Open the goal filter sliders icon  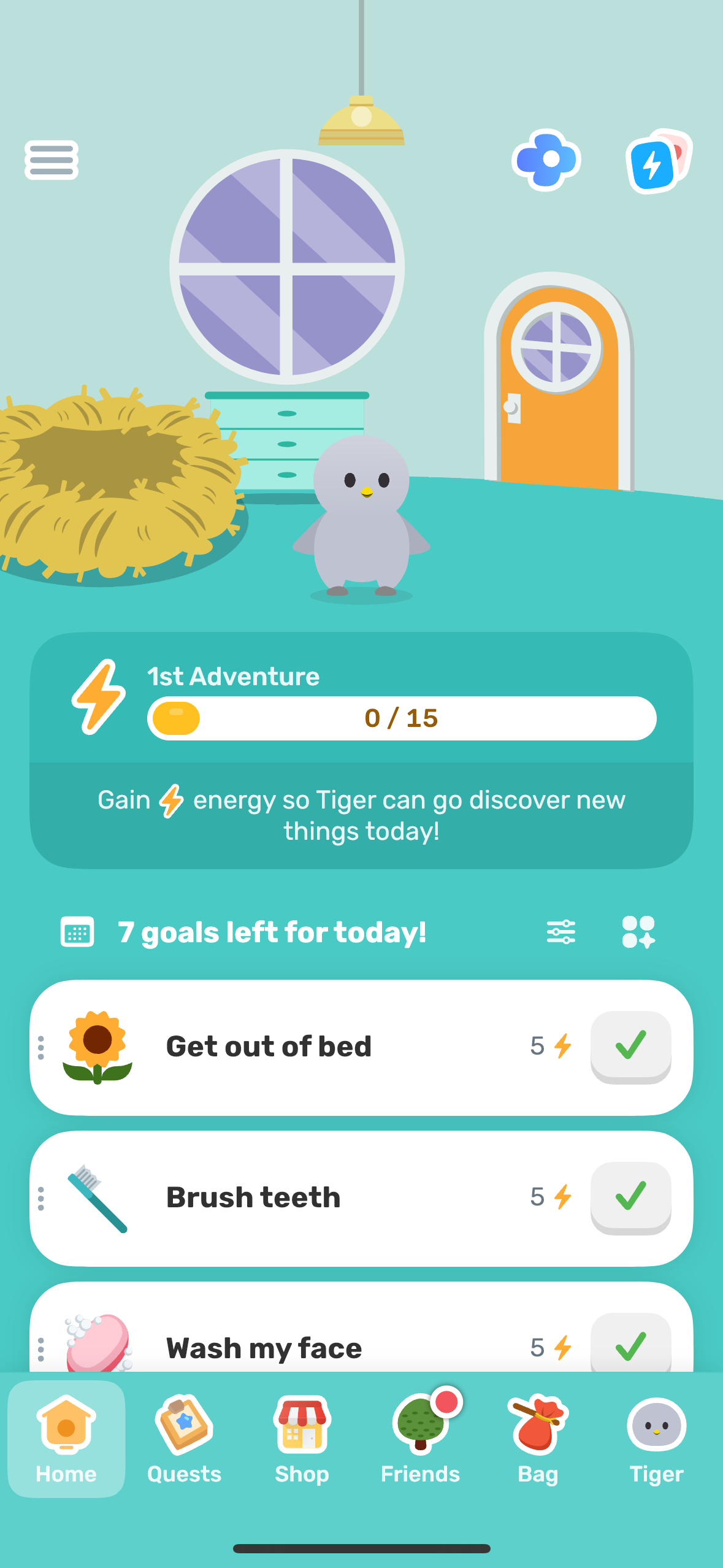pyautogui.click(x=562, y=931)
